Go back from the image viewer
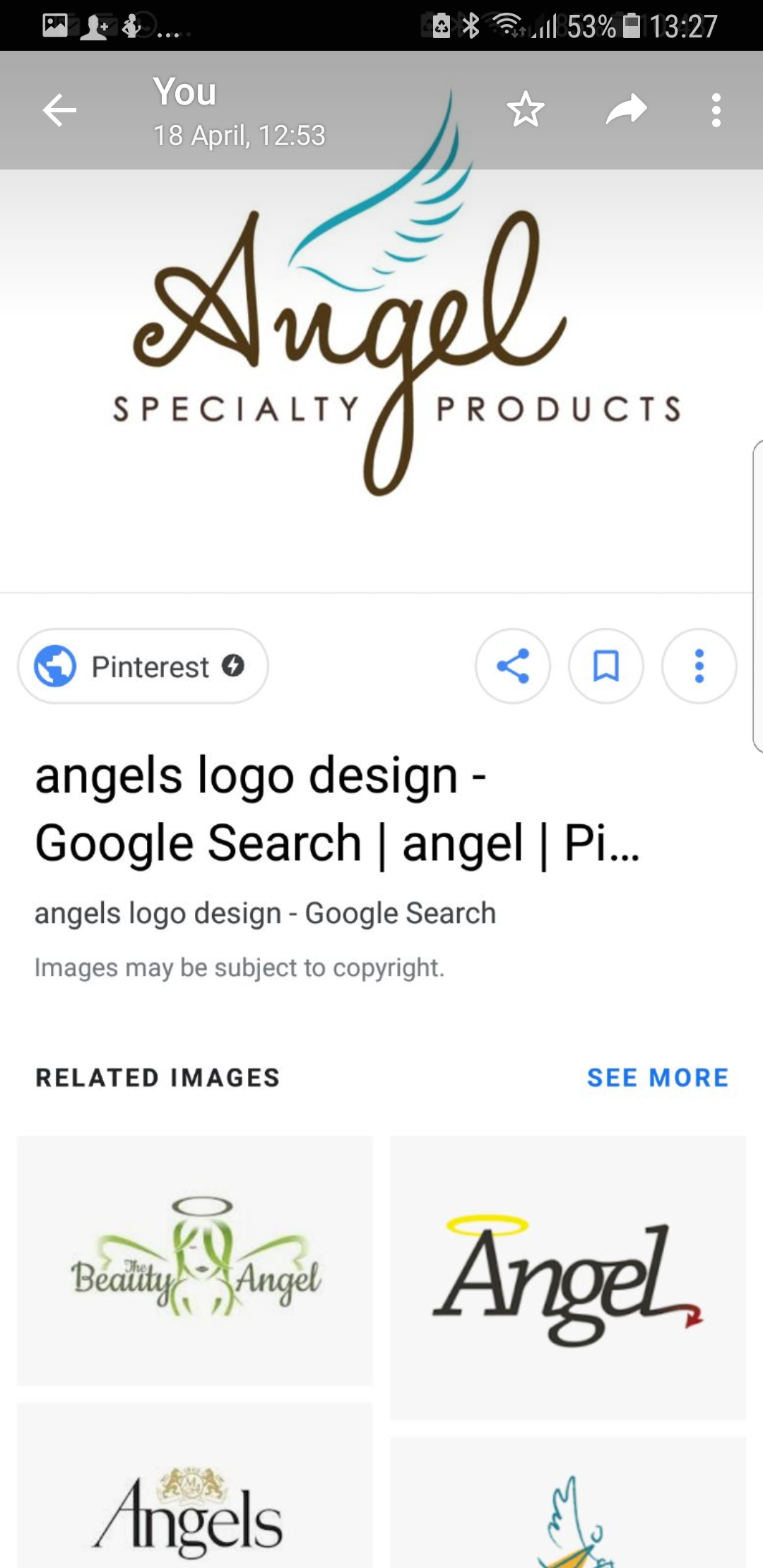763x1568 pixels. (x=59, y=110)
